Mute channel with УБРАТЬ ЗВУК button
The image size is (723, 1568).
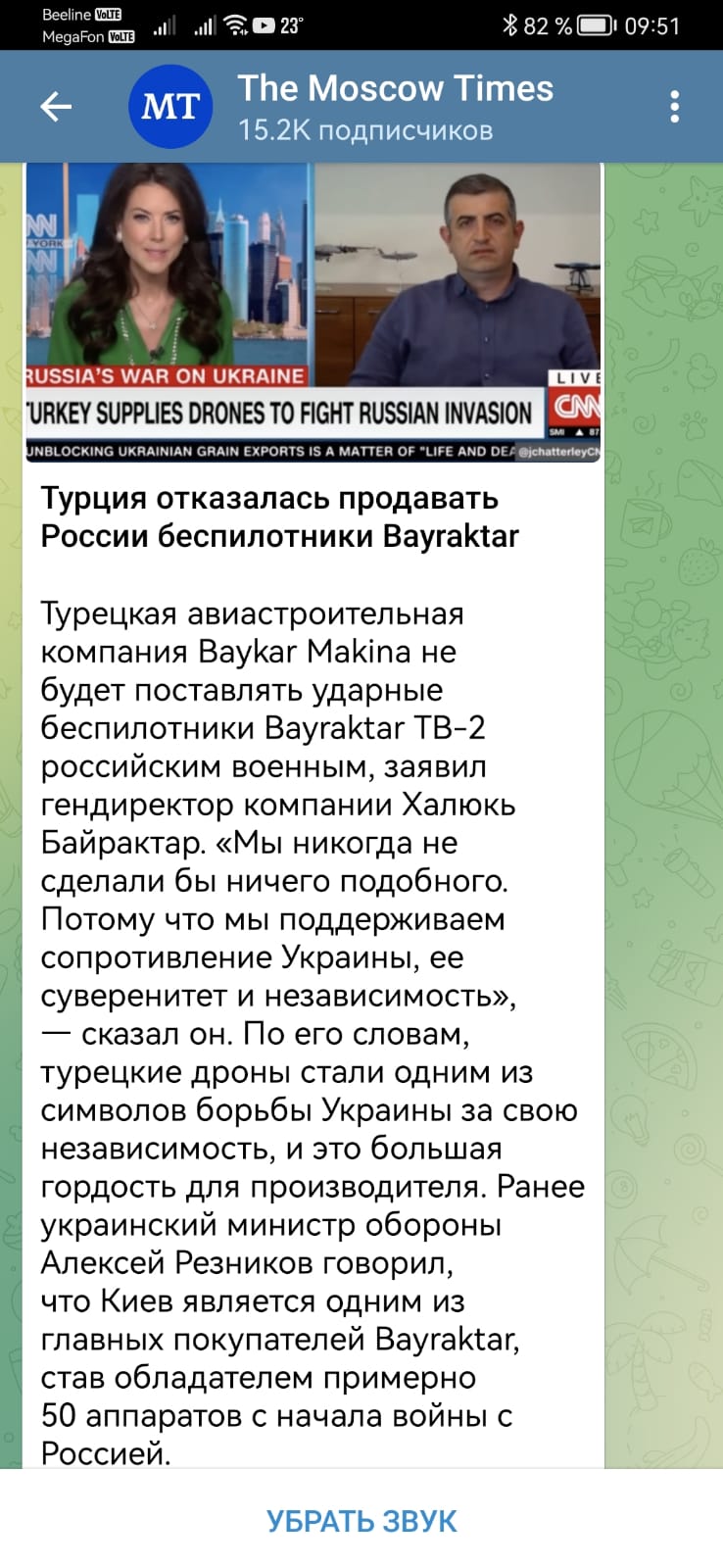coord(361,1520)
